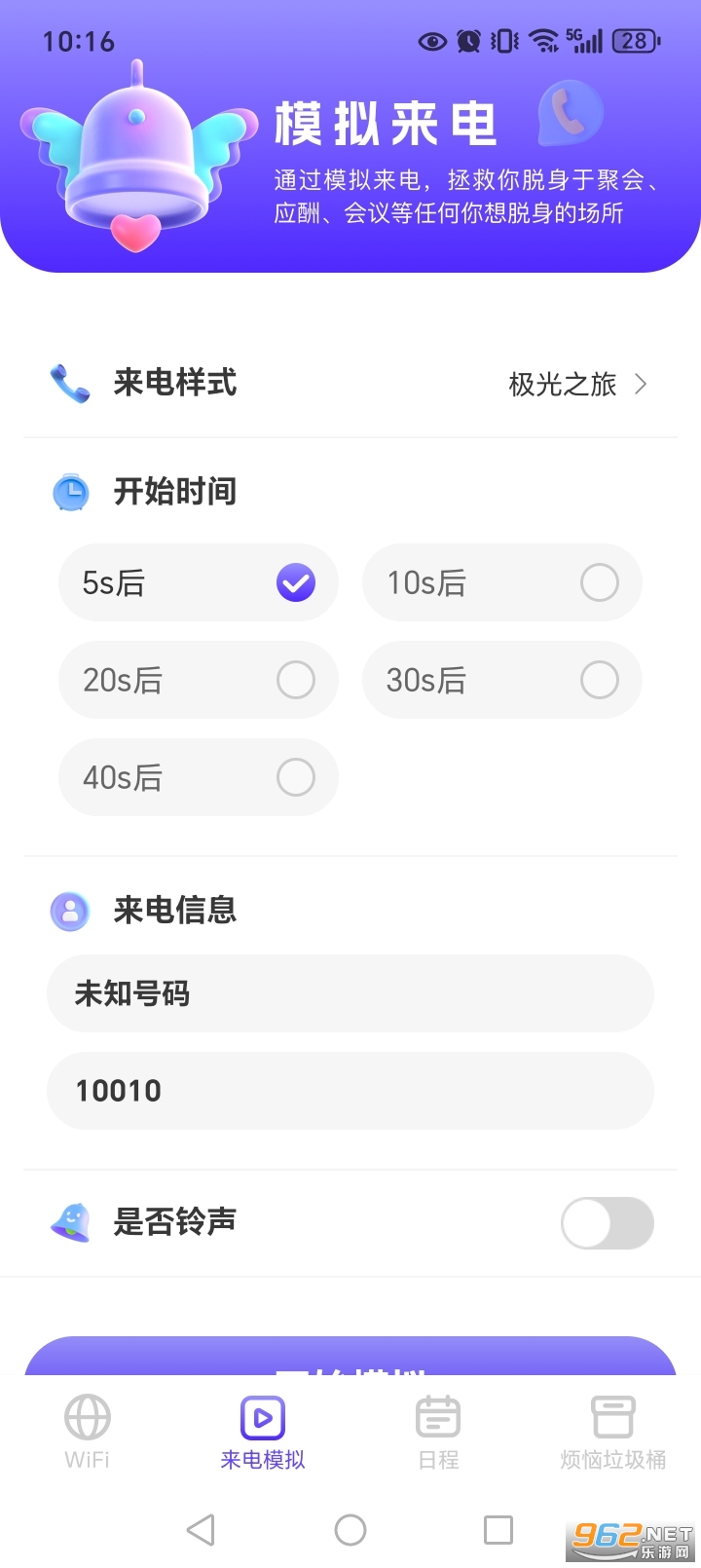
Task: Expand call style options via the chevron arrow
Action: point(641,384)
